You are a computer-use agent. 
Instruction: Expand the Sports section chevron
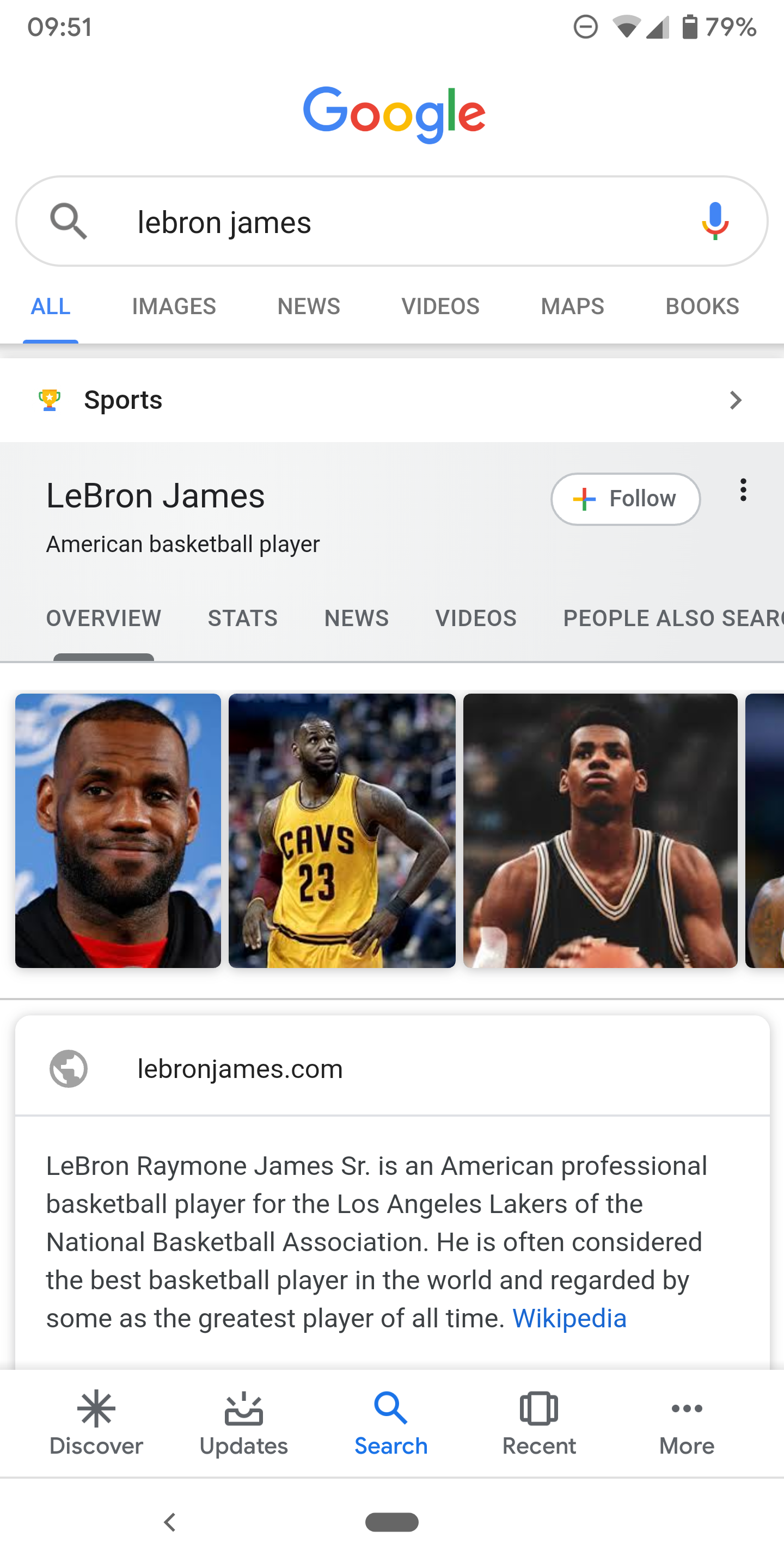[x=736, y=400]
